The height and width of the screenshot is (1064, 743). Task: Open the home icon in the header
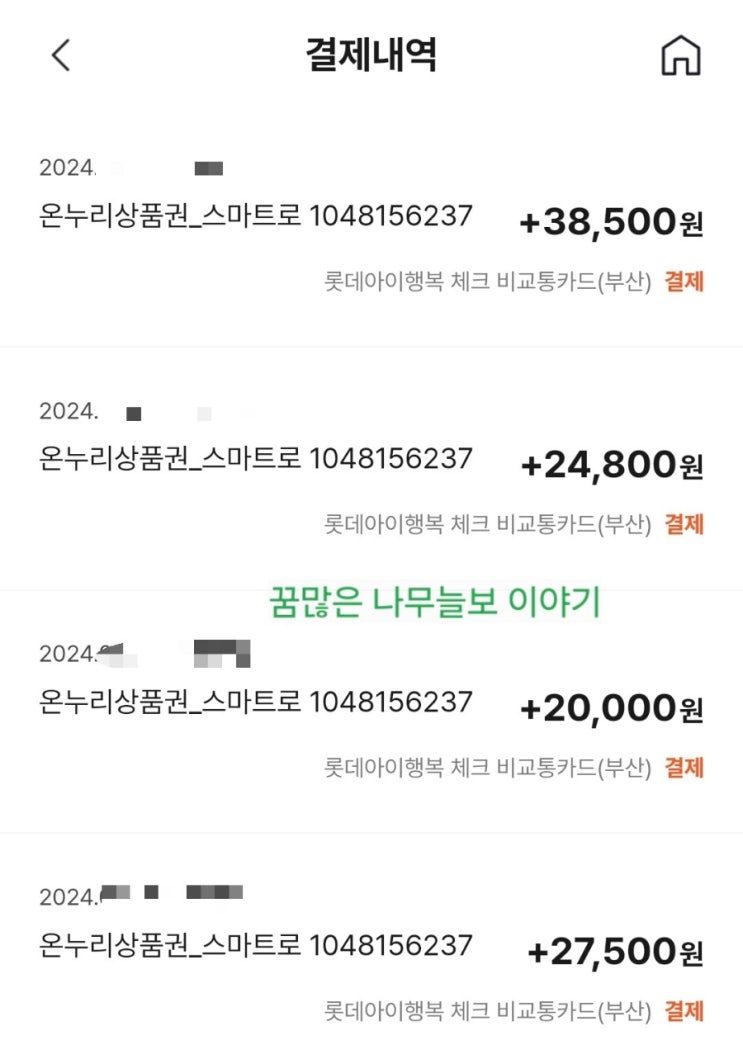(x=681, y=56)
